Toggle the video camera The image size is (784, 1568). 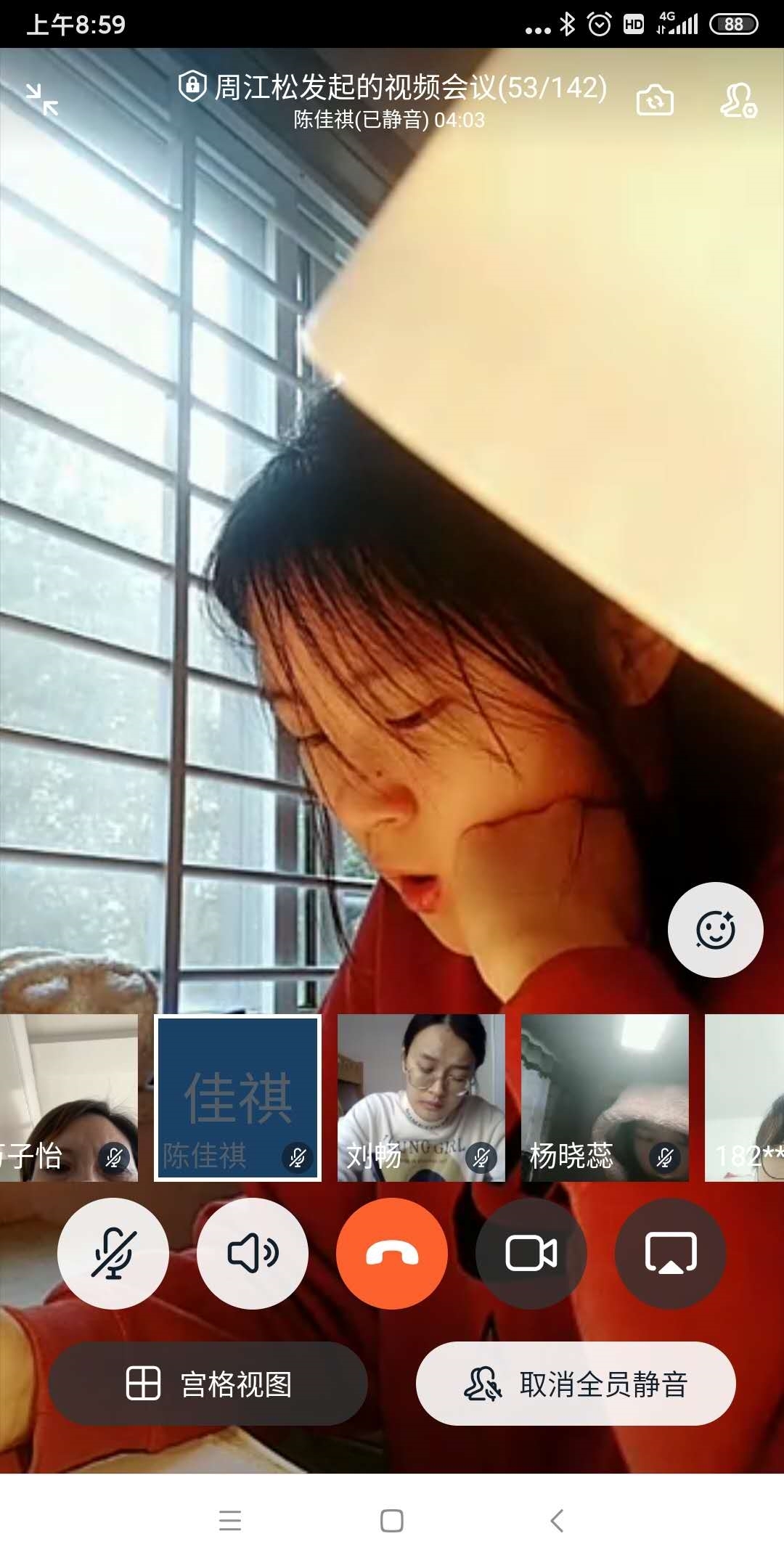point(531,1254)
